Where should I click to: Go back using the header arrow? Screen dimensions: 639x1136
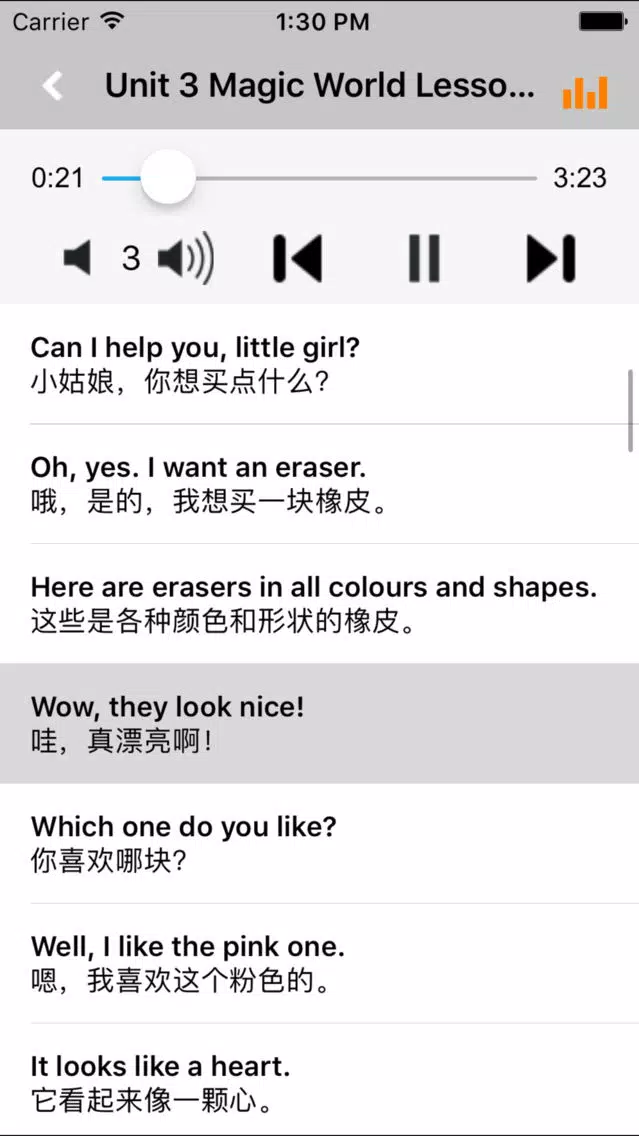pyautogui.click(x=53, y=86)
